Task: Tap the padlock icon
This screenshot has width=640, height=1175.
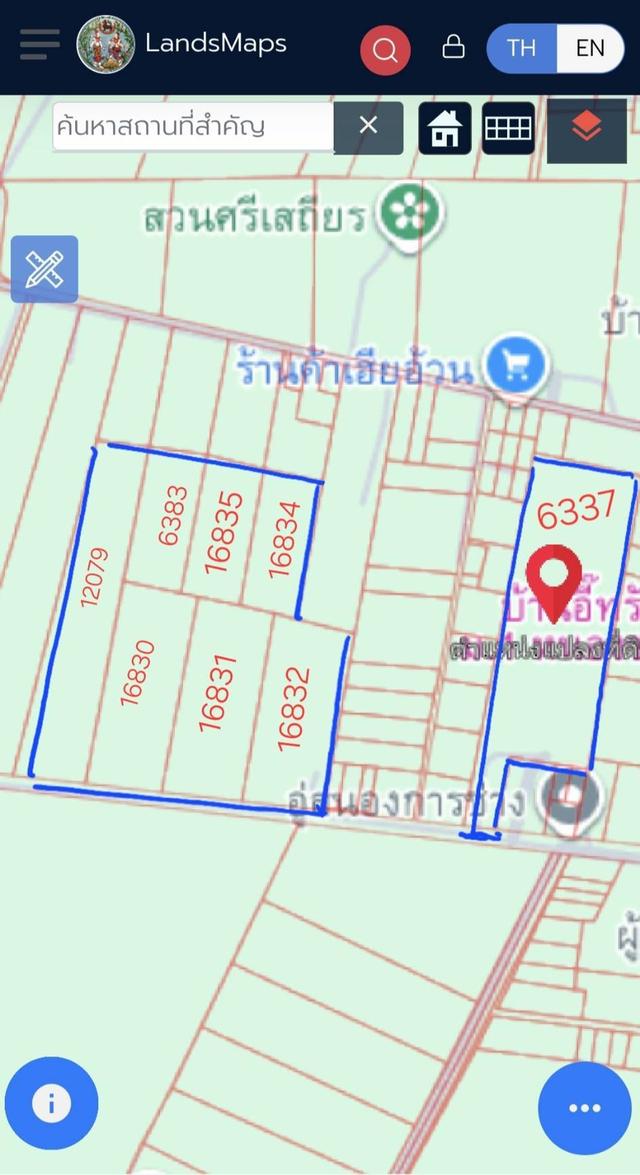Action: [453, 46]
